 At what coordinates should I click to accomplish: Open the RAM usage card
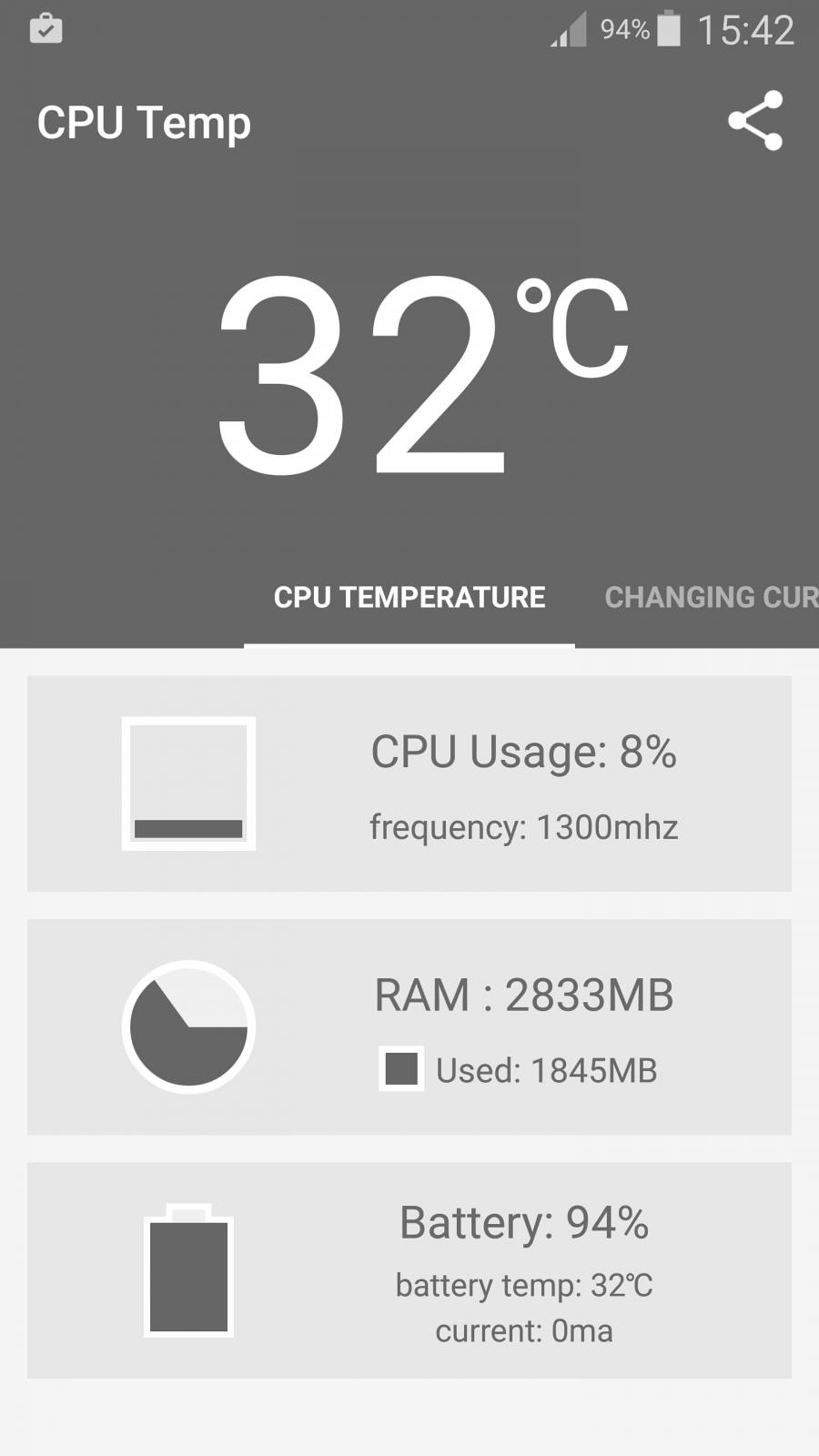click(x=409, y=1027)
